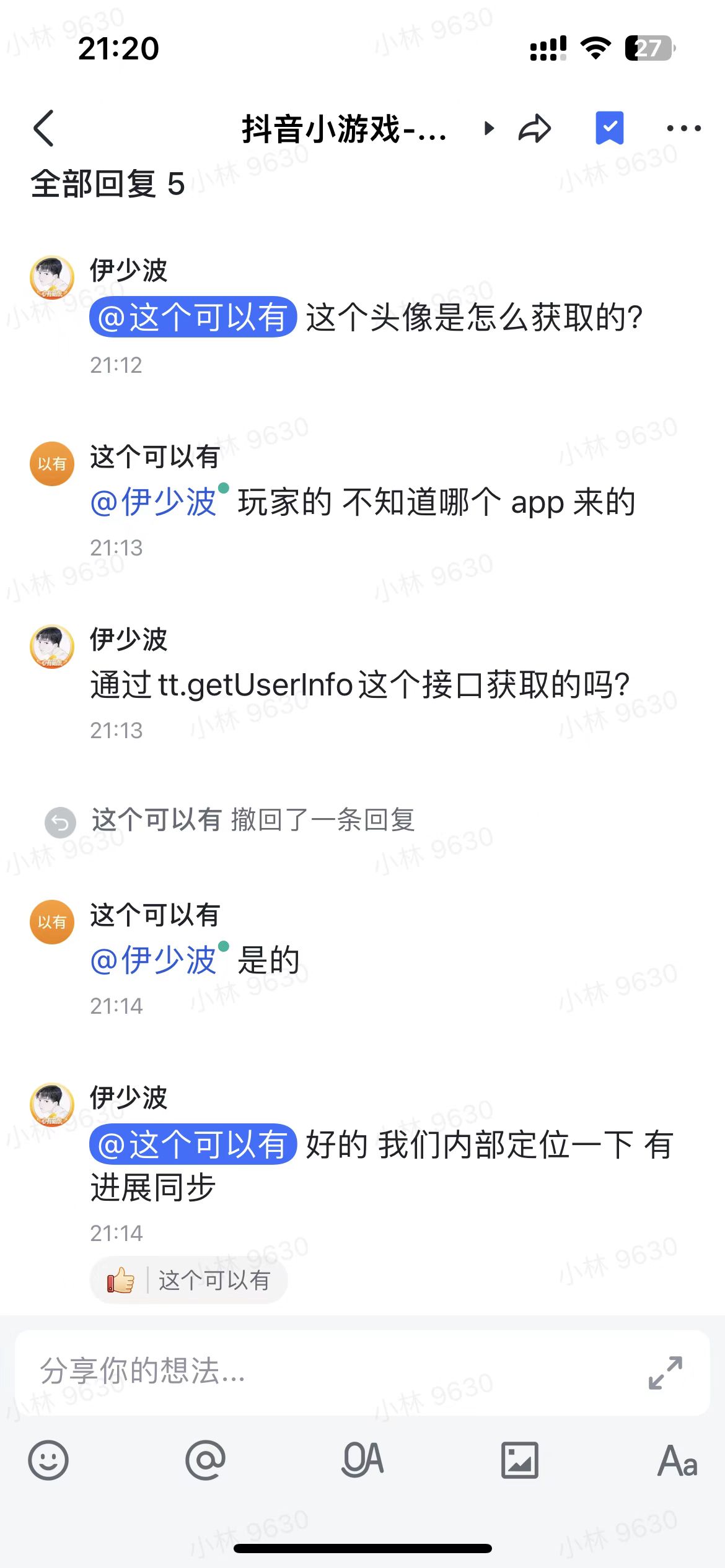Tap the @这个可以有 mention in the 21:12 reply

[193, 317]
